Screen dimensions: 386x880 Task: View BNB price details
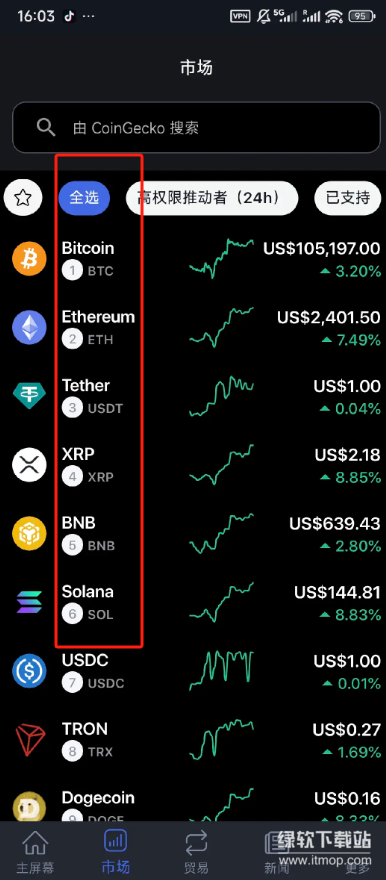click(x=193, y=534)
